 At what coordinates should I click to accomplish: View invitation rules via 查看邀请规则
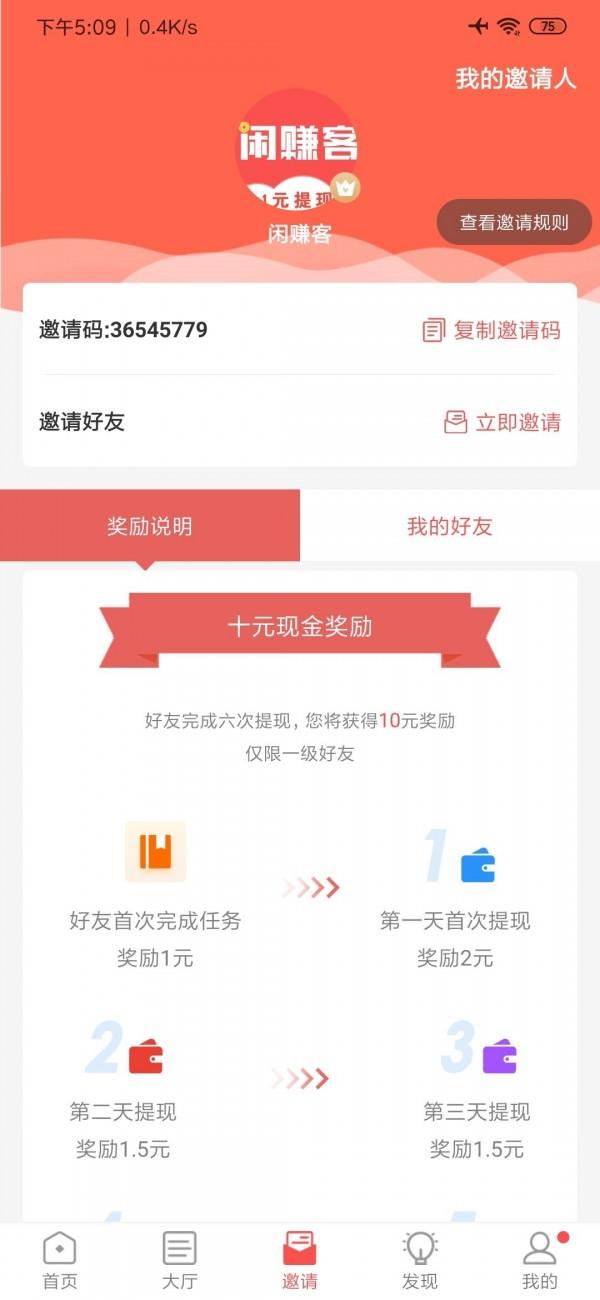click(x=514, y=223)
